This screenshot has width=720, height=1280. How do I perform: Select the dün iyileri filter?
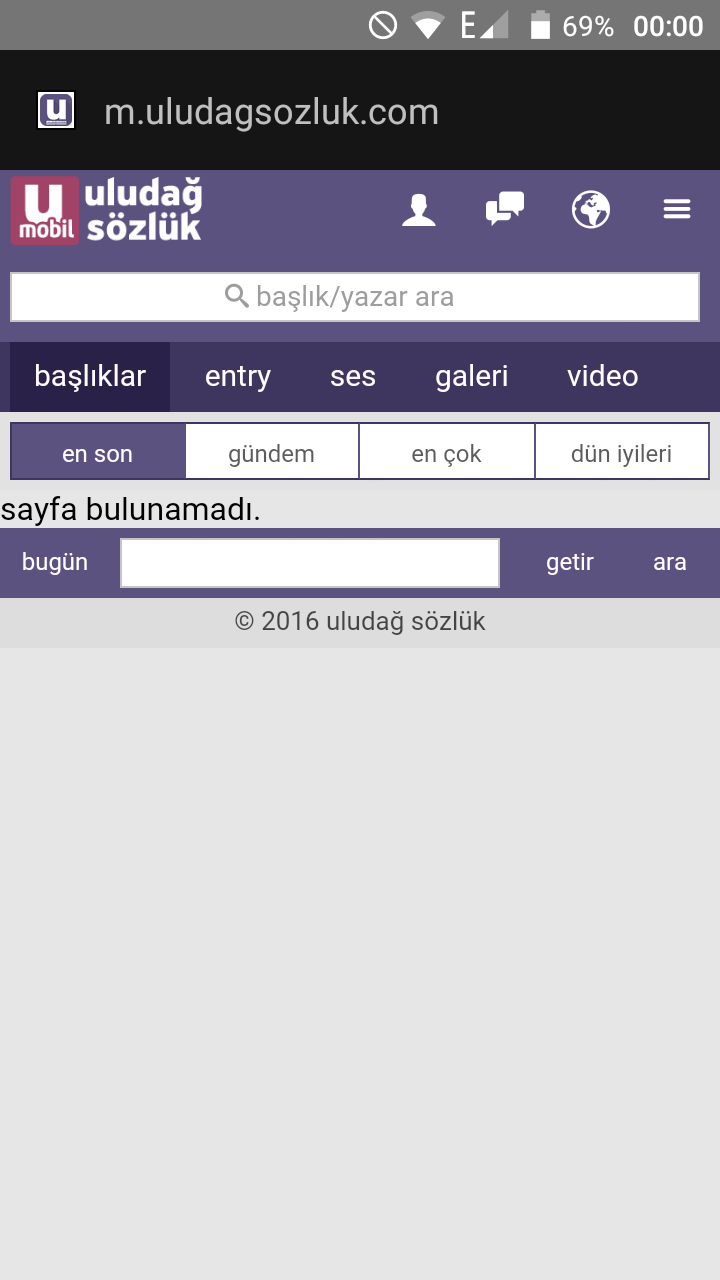(621, 453)
